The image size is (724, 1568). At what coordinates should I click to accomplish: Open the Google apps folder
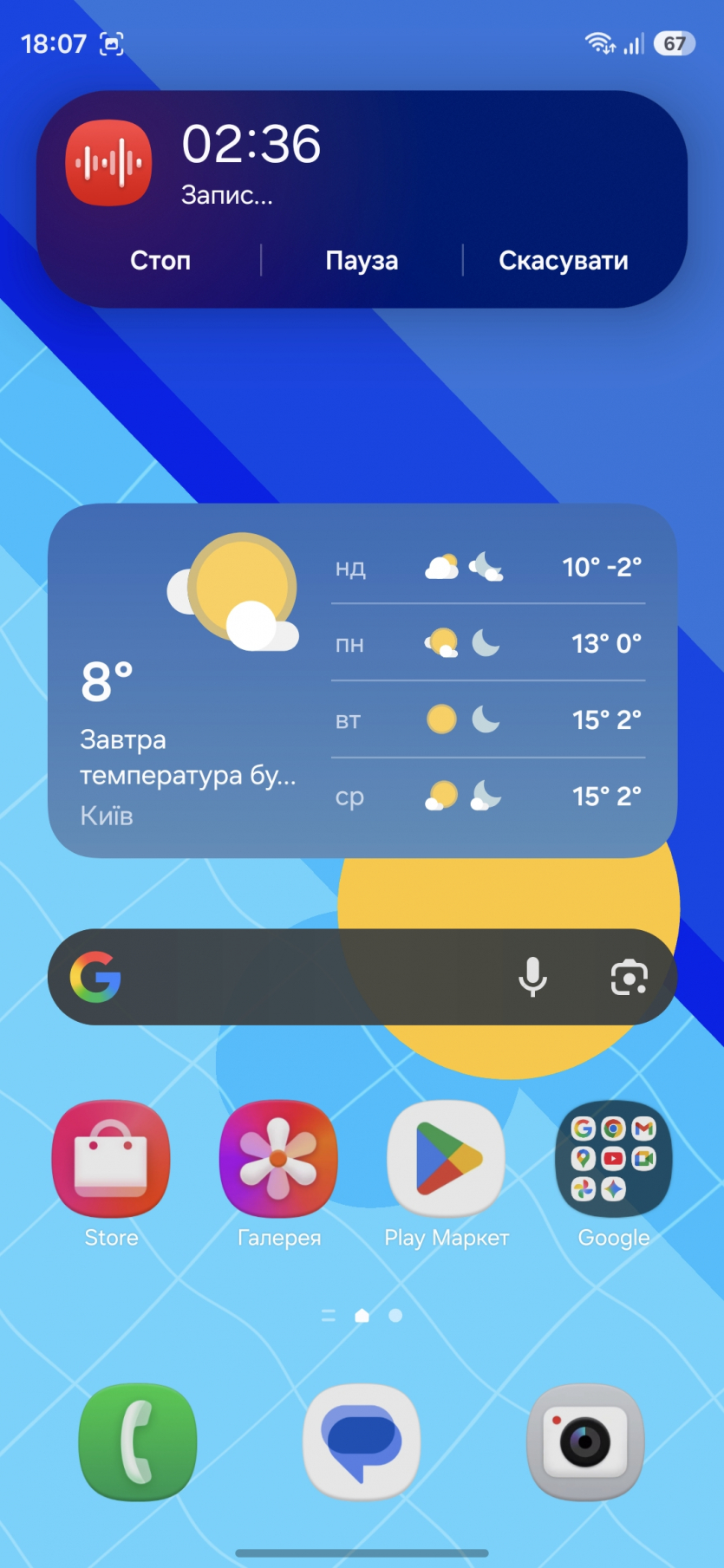click(614, 1159)
